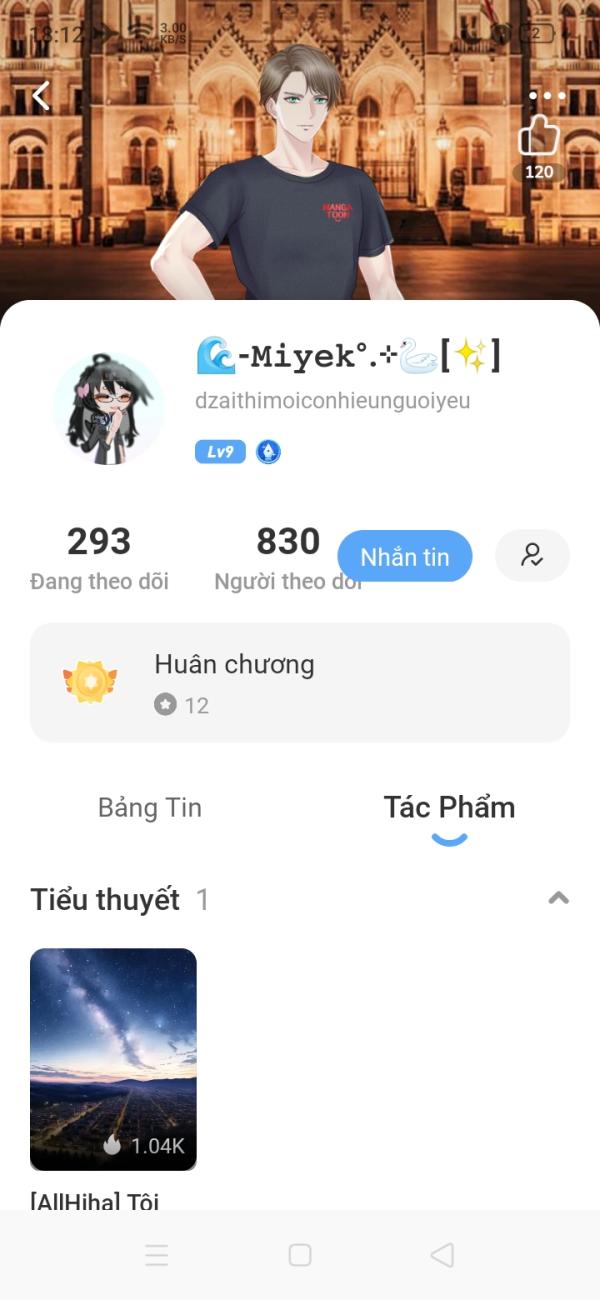Viewport: 600px width, 1300px height.
Task: Like this profile with the thumbs-up icon
Action: click(539, 136)
